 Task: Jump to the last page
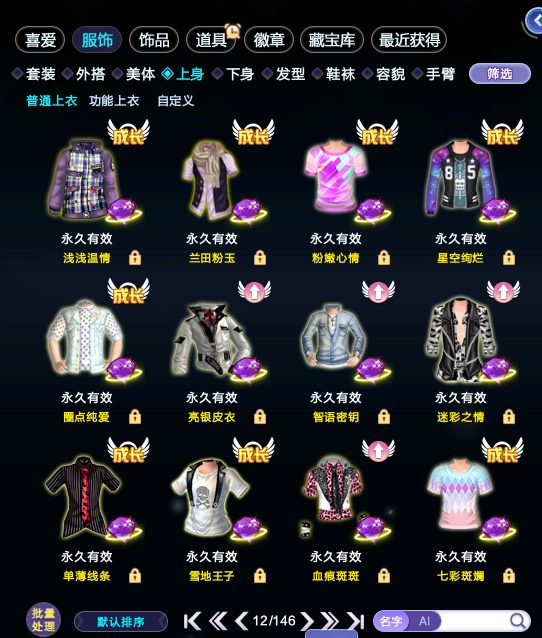point(355,621)
